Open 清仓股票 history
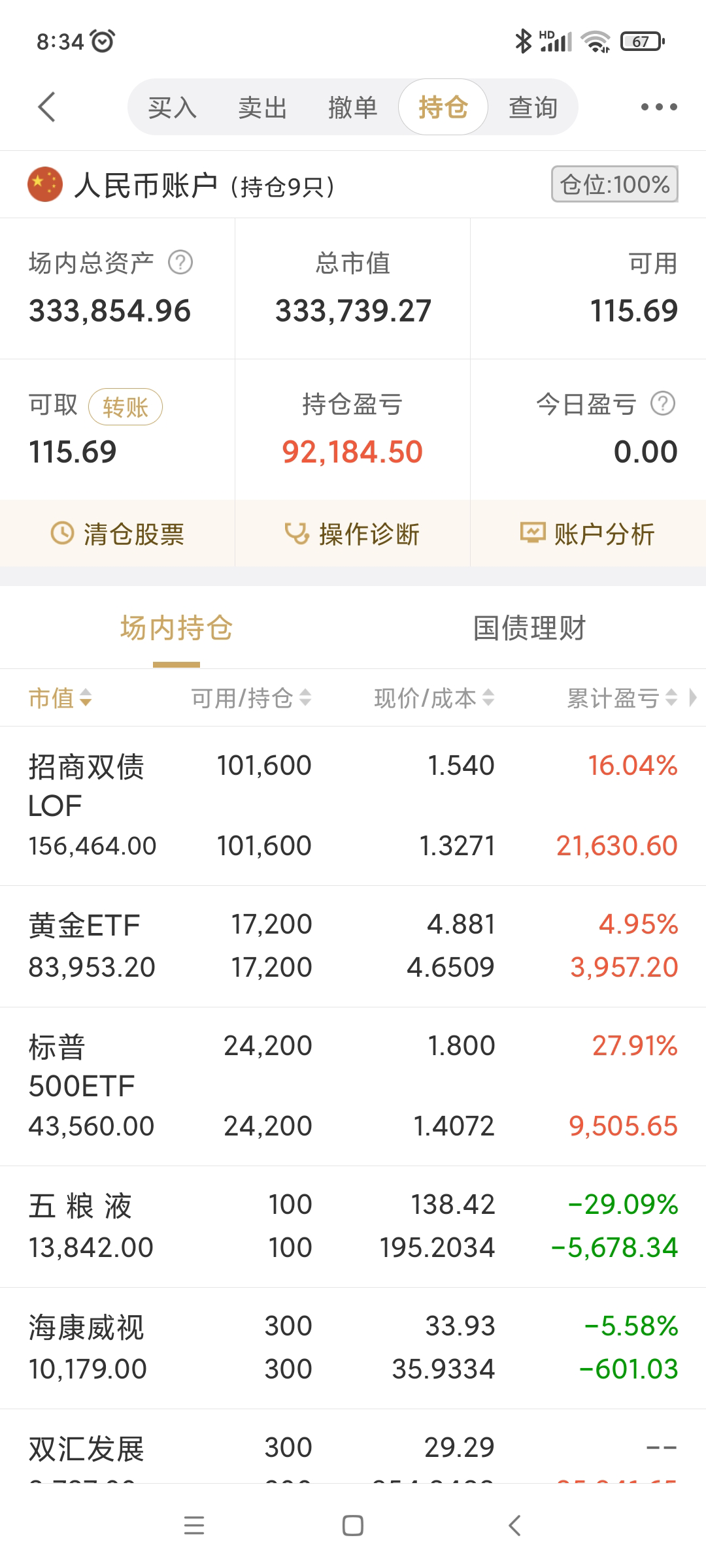 click(x=118, y=534)
